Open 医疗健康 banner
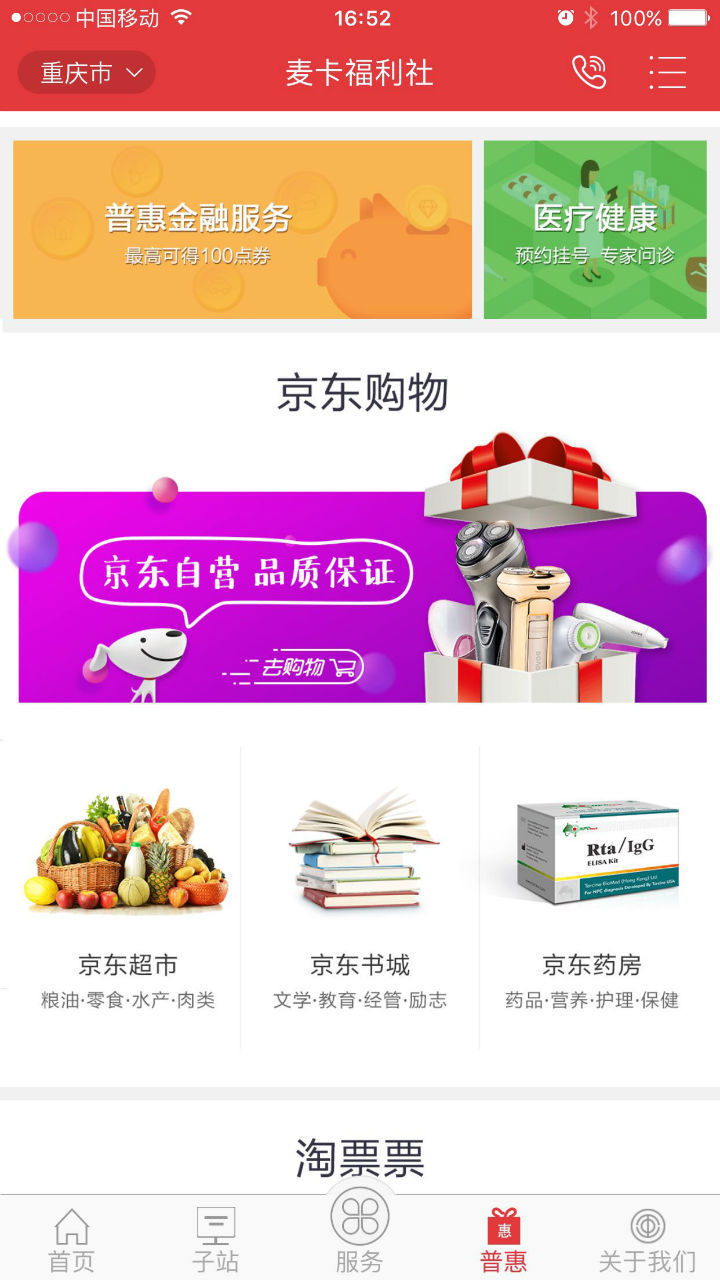The image size is (720, 1280). [595, 230]
